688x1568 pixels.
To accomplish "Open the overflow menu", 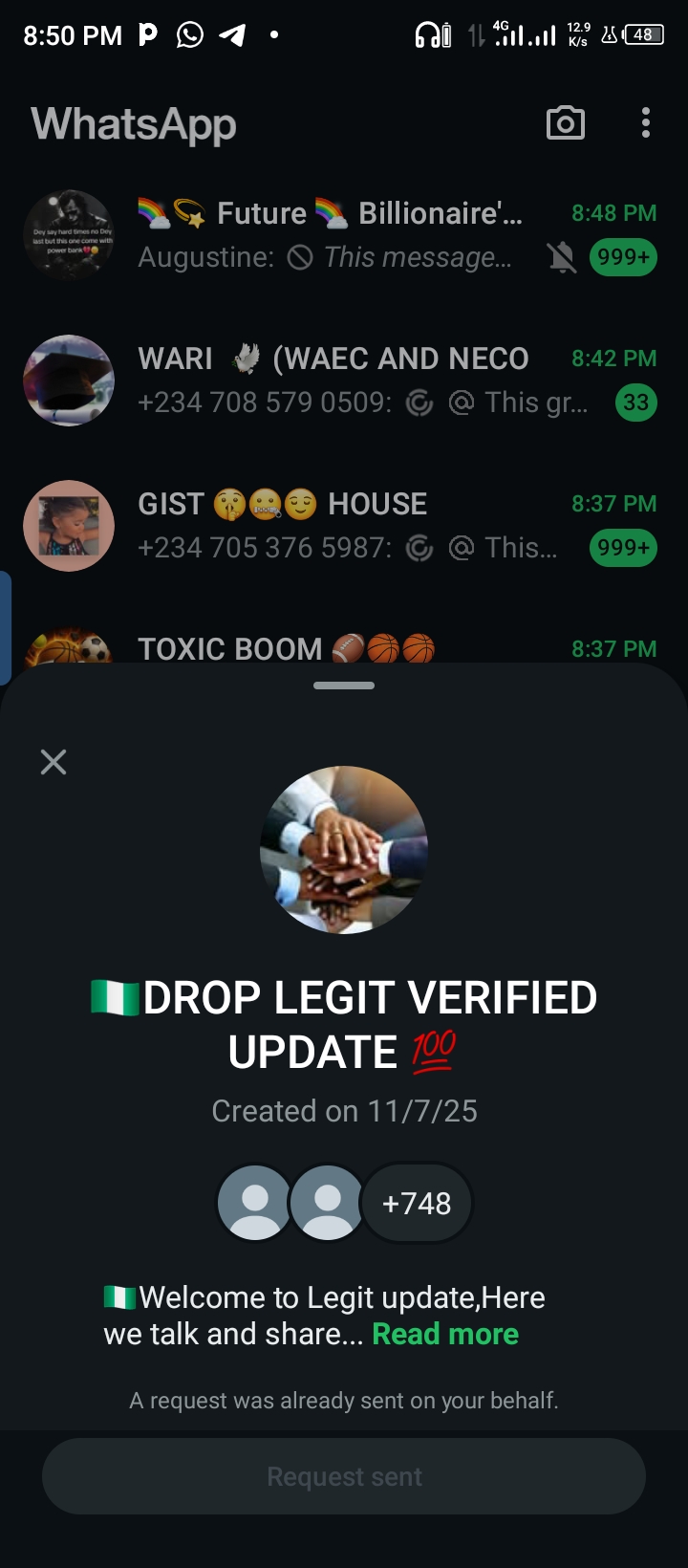I will pos(646,123).
